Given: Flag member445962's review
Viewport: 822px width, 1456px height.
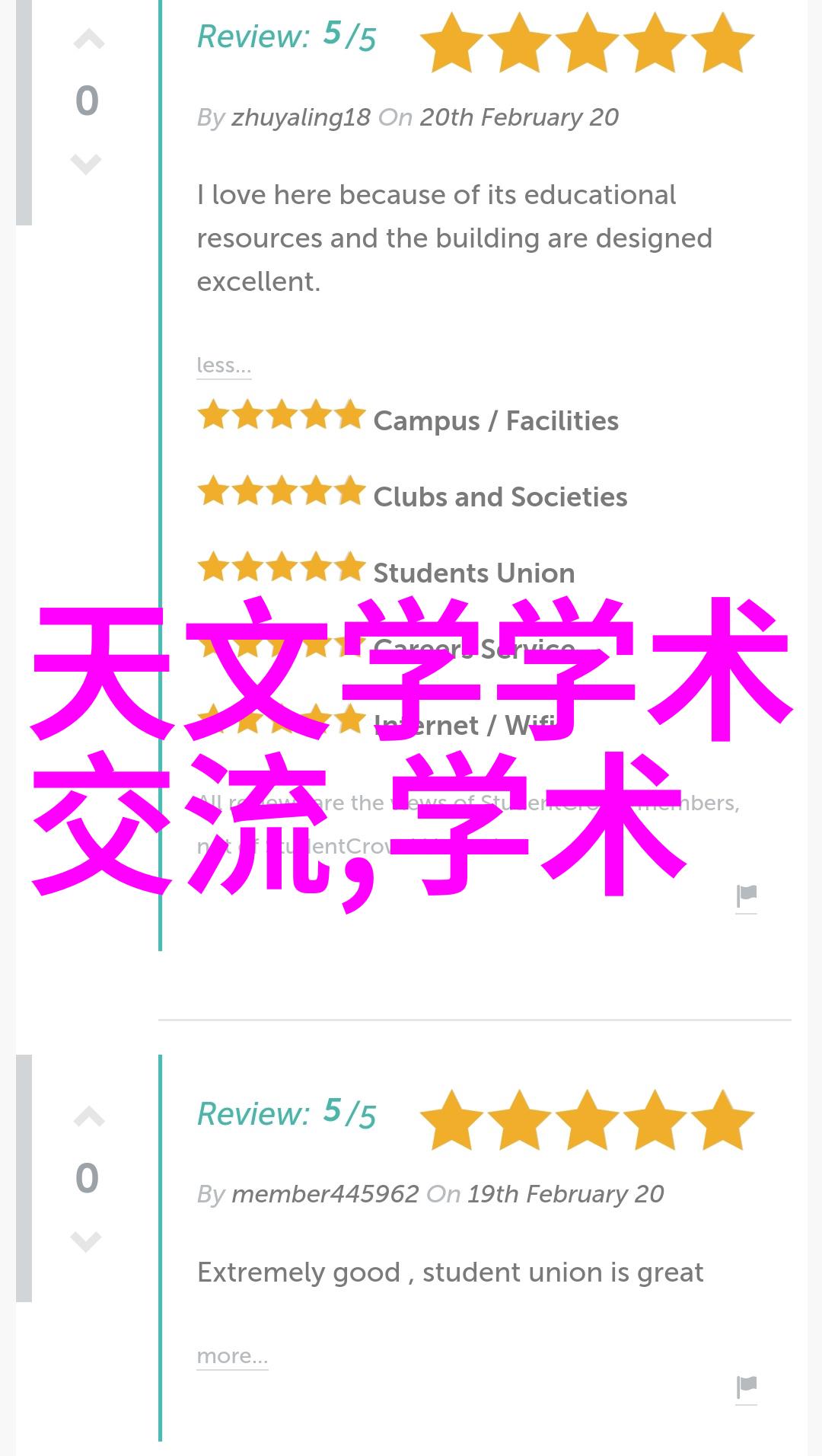Looking at the screenshot, I should coord(746,1387).
